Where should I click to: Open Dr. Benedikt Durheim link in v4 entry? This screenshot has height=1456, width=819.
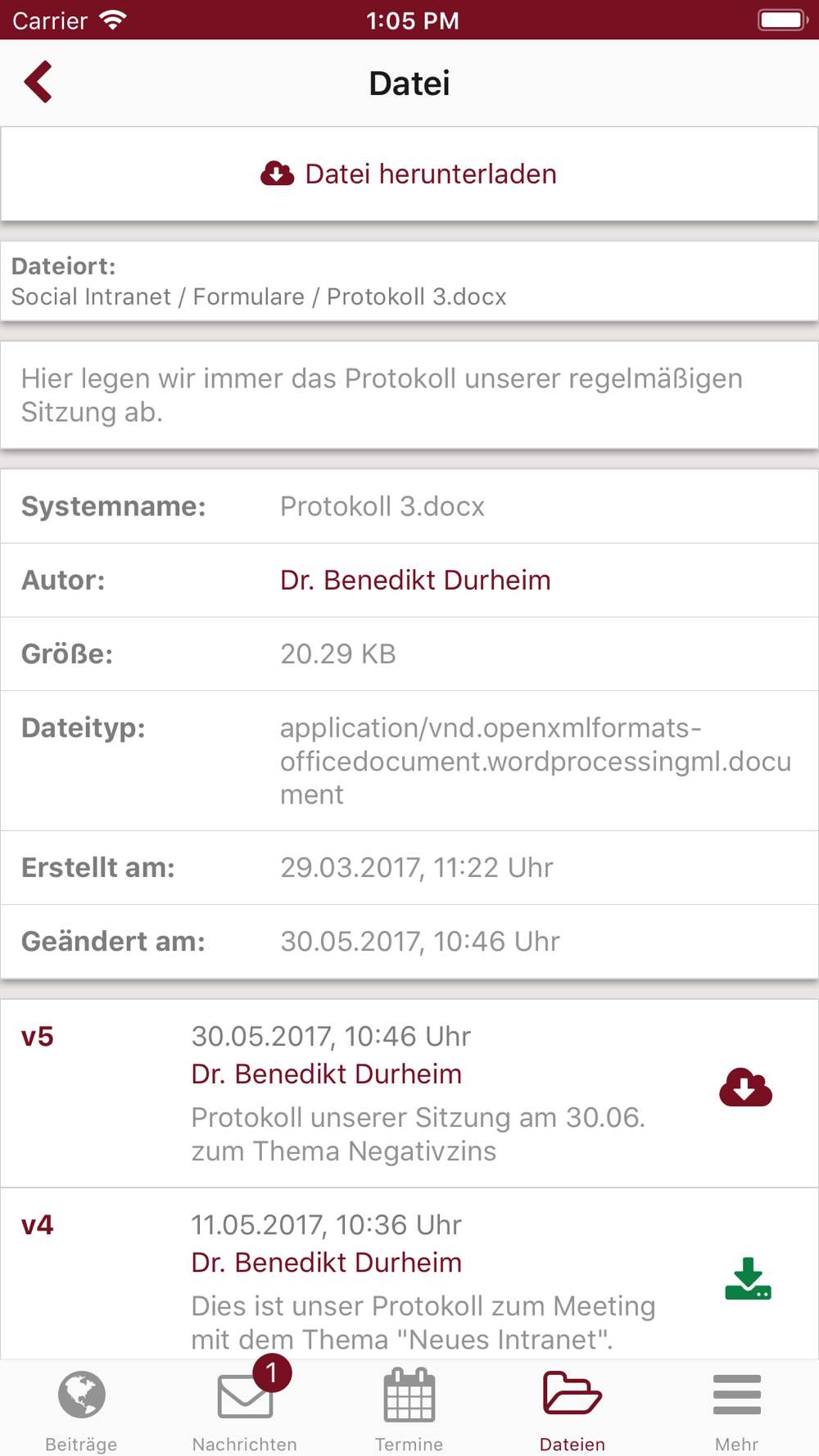point(326,1262)
